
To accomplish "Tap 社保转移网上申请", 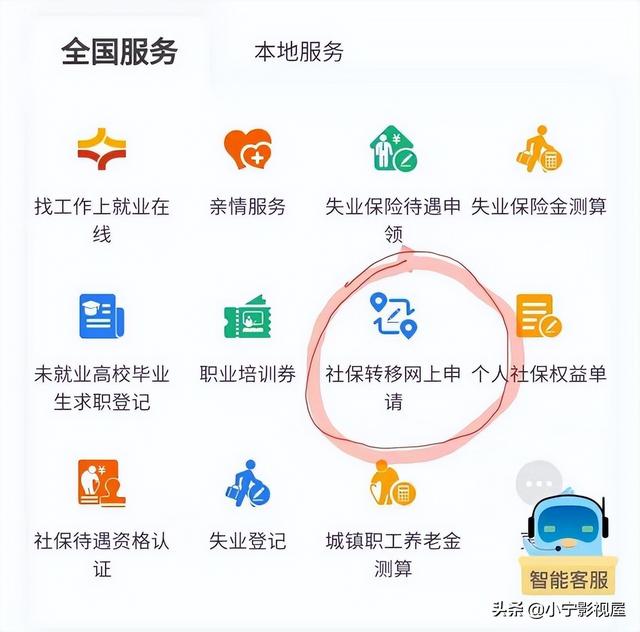I will (393, 318).
